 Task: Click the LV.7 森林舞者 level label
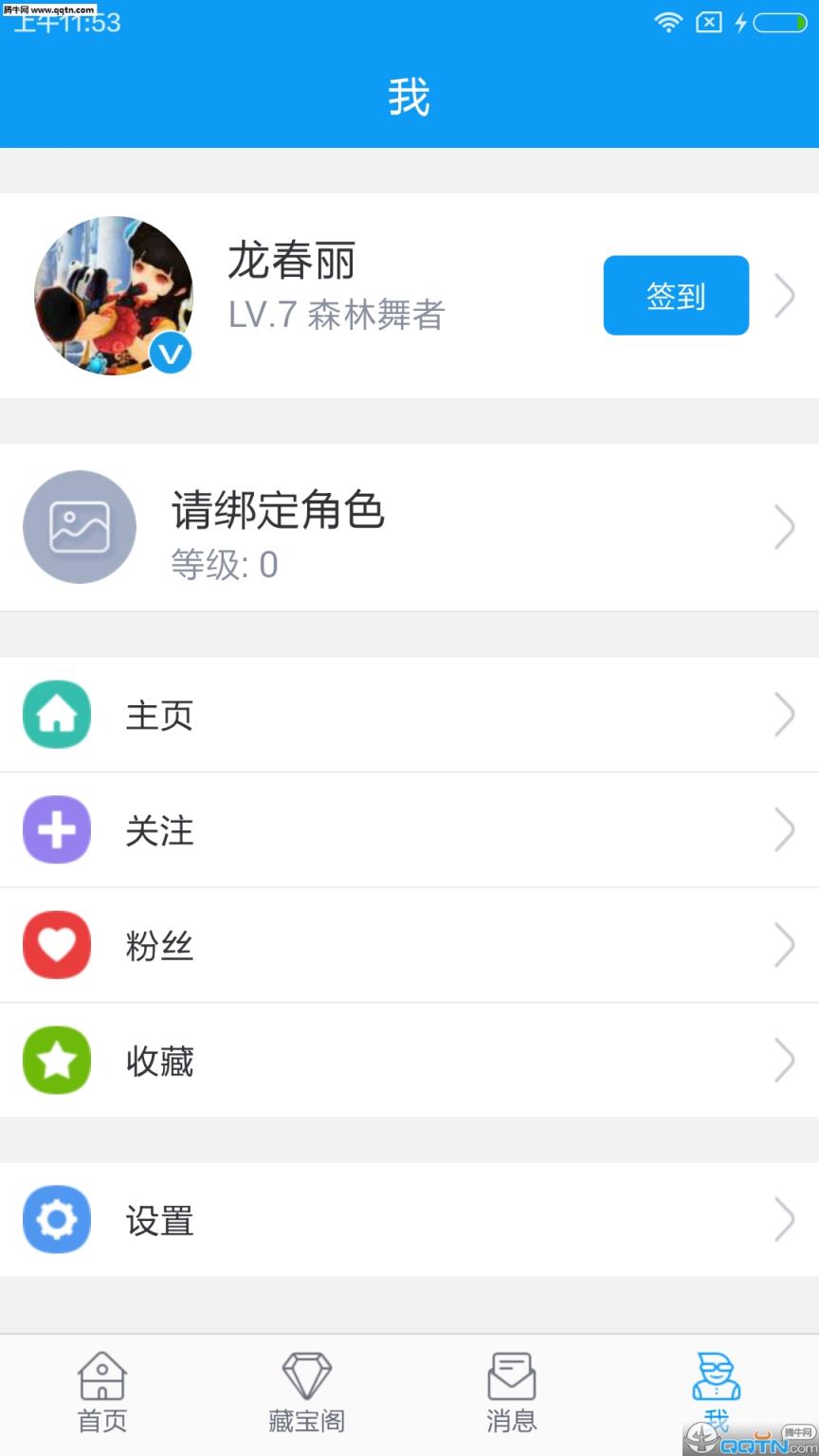click(x=338, y=316)
